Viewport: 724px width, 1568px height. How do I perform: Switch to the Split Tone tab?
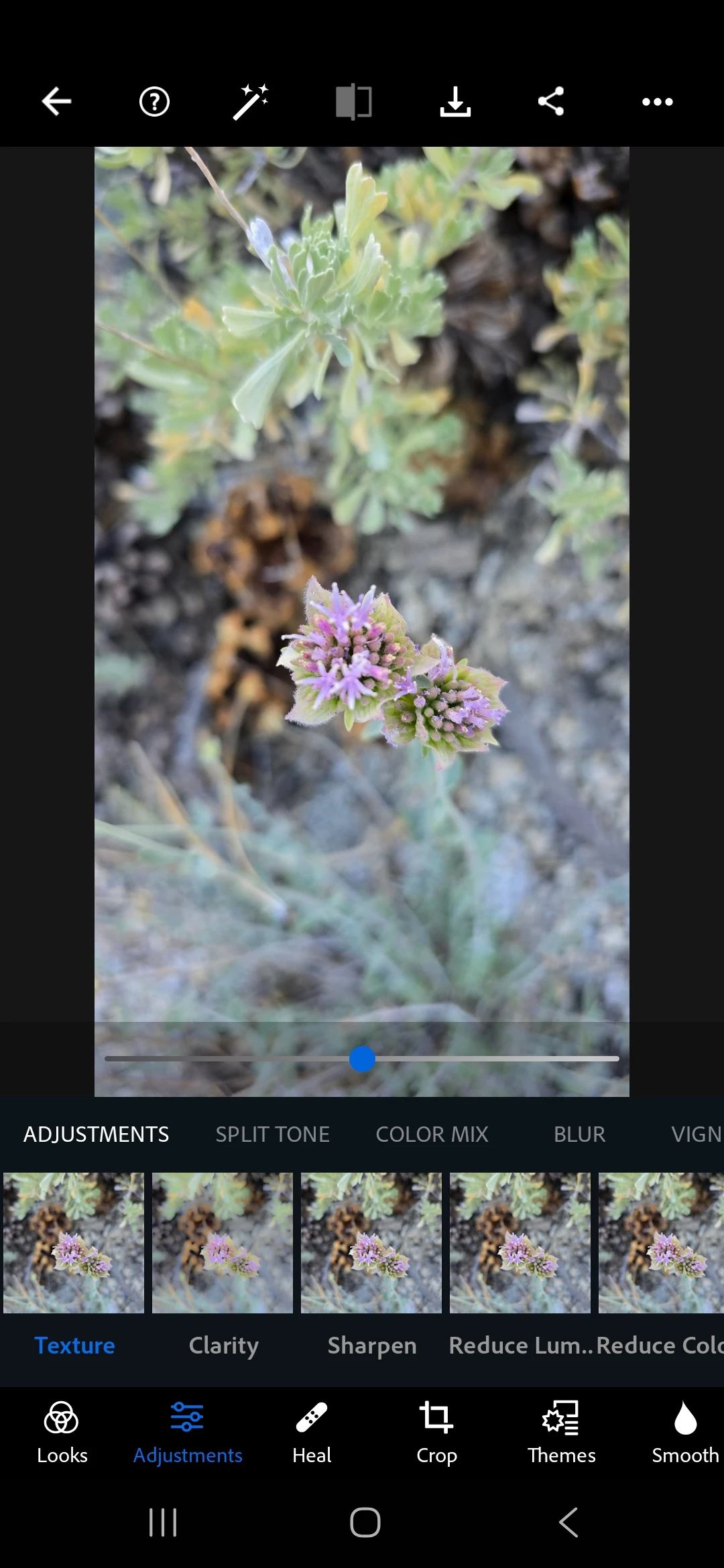point(272,1134)
